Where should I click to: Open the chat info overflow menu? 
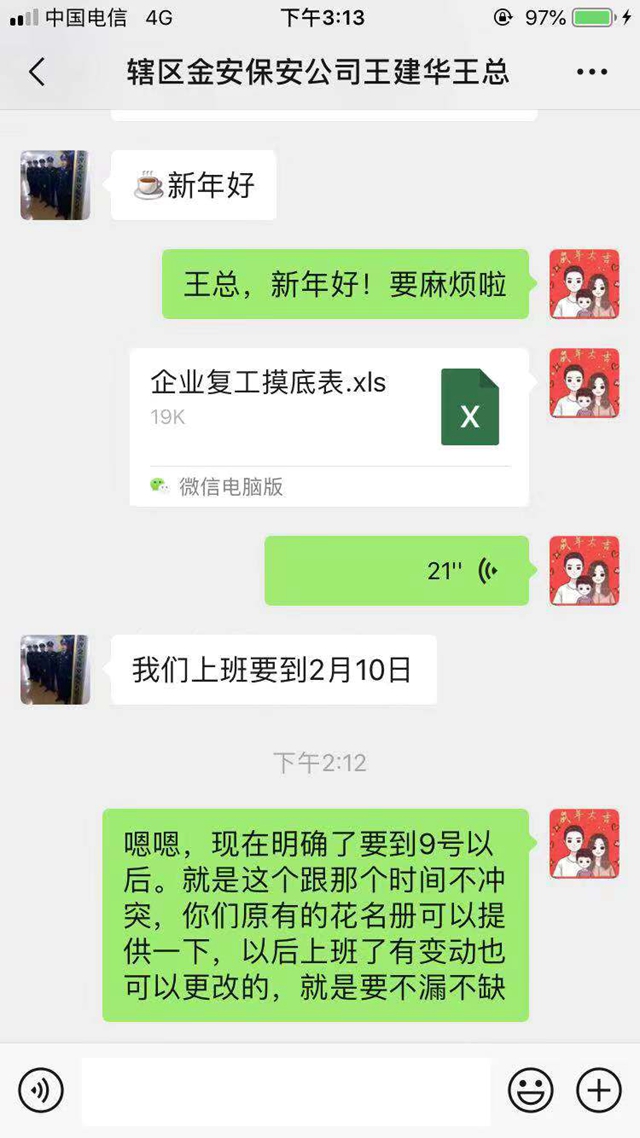point(592,72)
